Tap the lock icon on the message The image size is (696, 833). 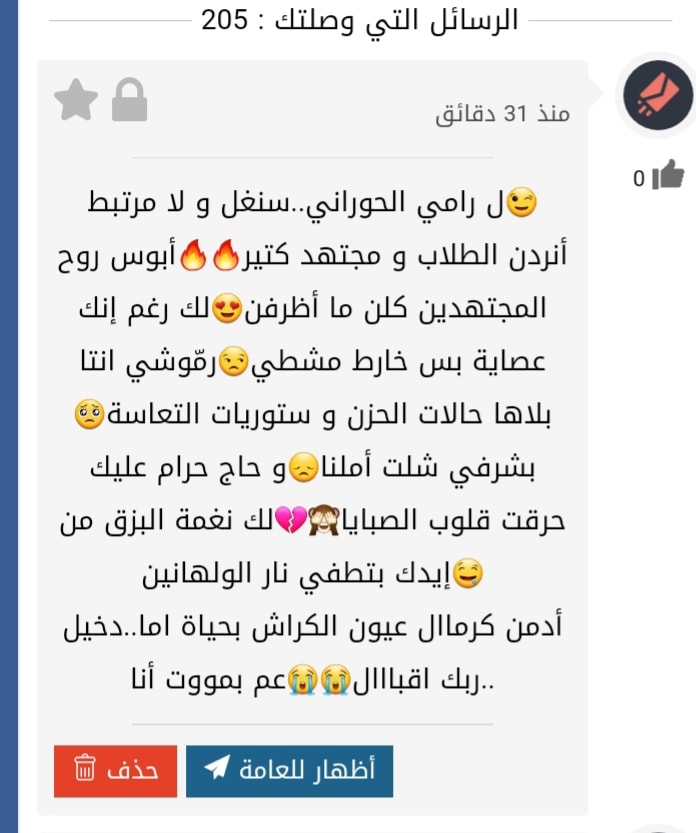[129, 99]
